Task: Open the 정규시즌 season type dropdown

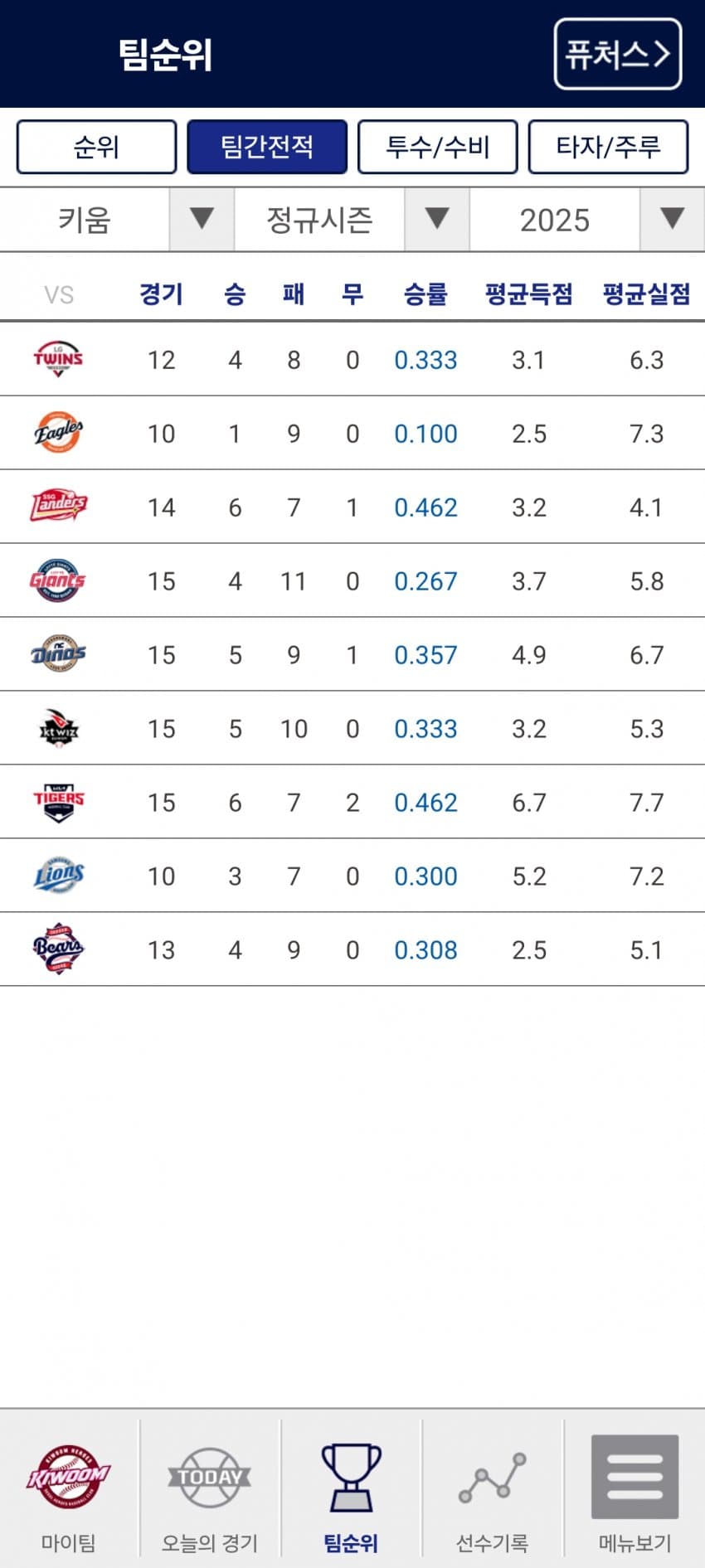Action: coord(352,220)
